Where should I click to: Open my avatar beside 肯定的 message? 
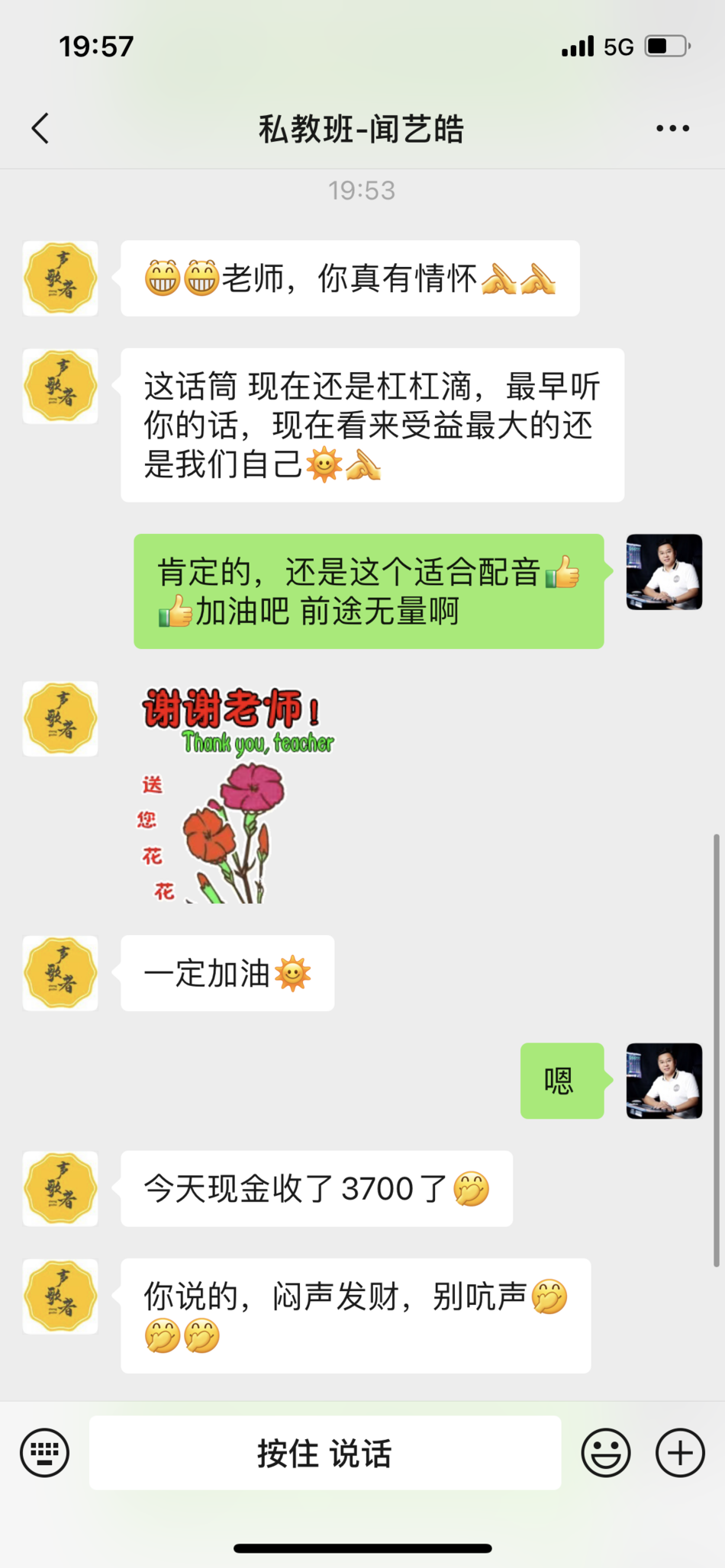tap(664, 572)
